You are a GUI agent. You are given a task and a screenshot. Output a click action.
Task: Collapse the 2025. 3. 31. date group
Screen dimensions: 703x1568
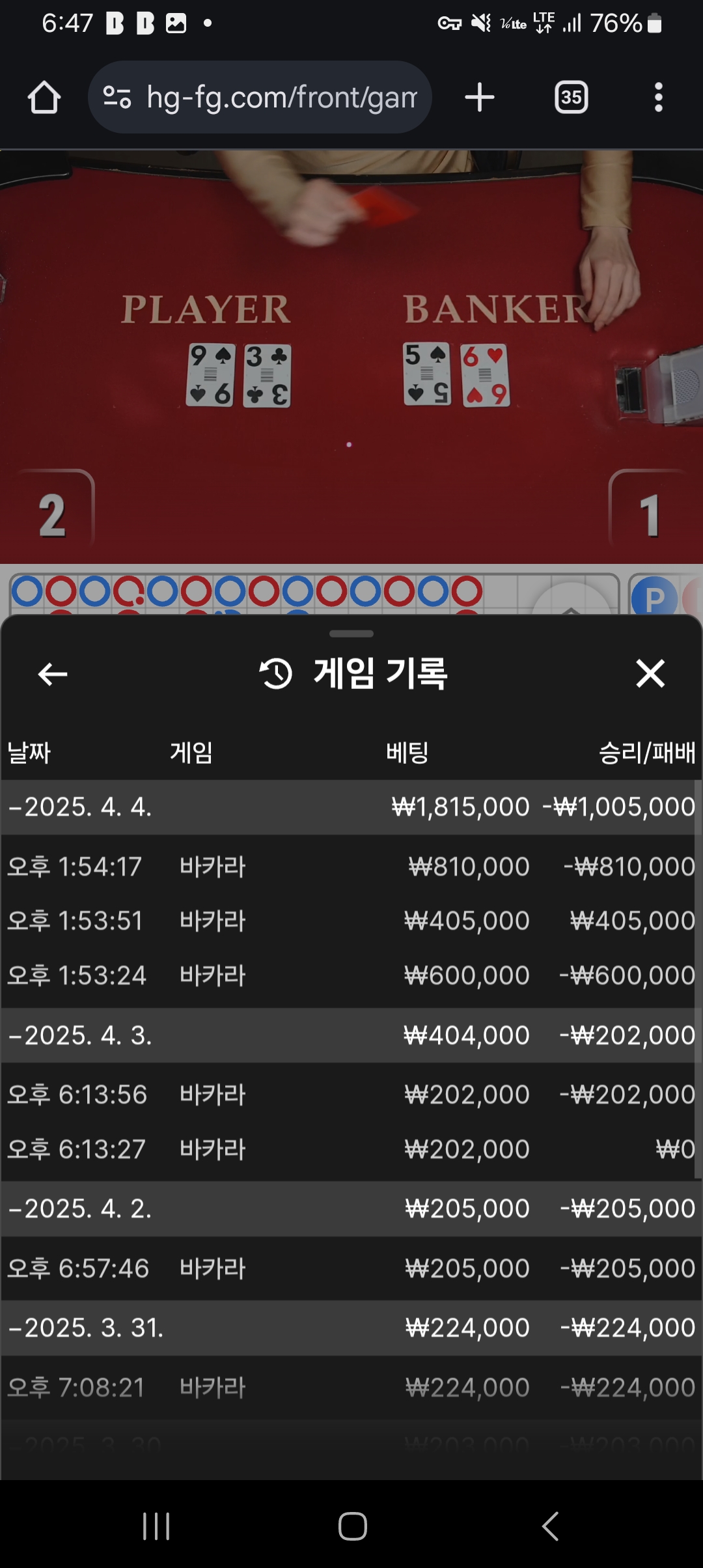coord(349,1328)
